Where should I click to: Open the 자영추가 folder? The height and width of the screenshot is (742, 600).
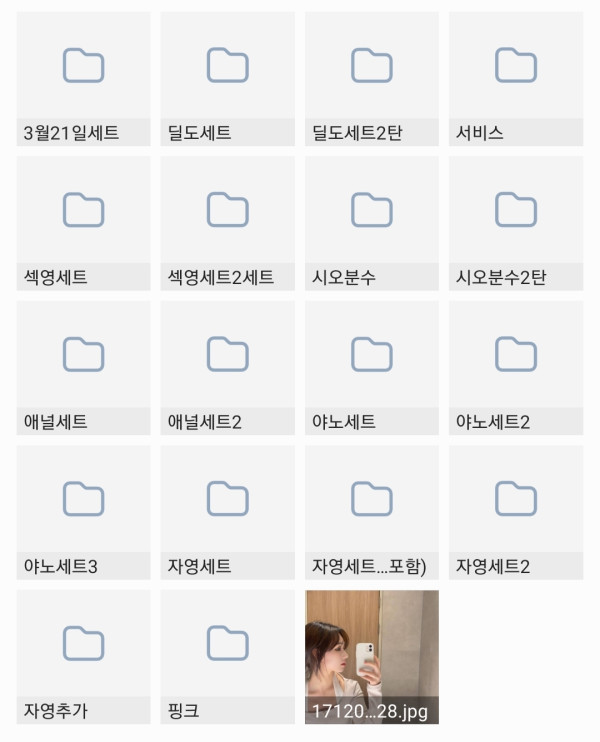83,655
